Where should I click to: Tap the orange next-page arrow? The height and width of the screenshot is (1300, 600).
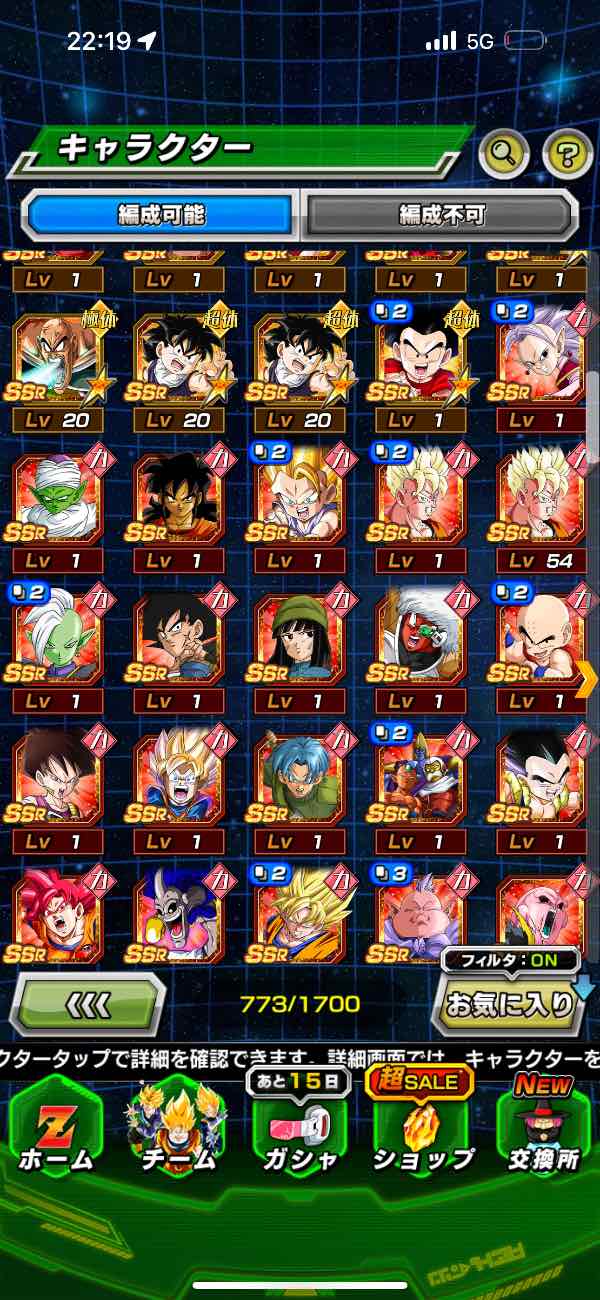point(587,680)
